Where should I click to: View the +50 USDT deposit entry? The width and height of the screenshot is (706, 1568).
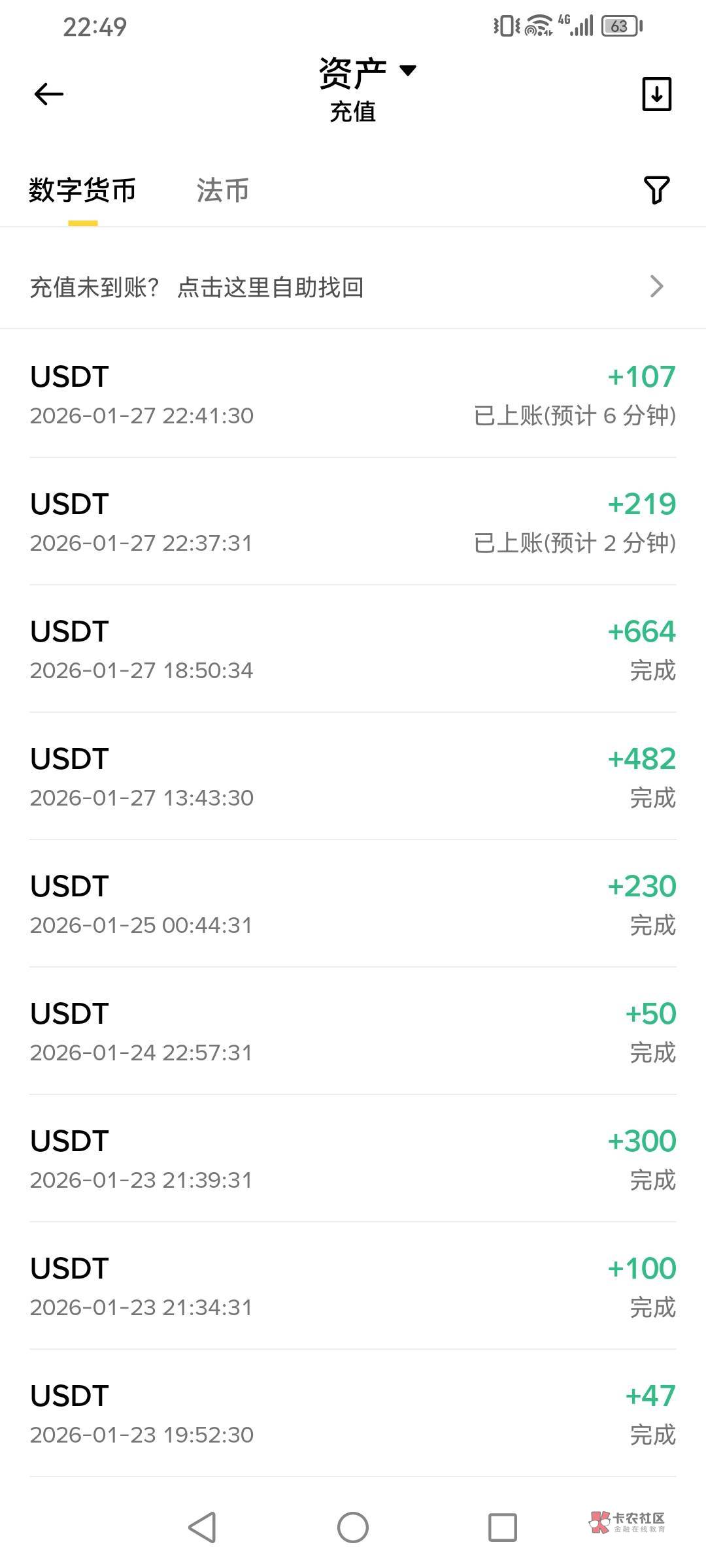coord(353,1031)
